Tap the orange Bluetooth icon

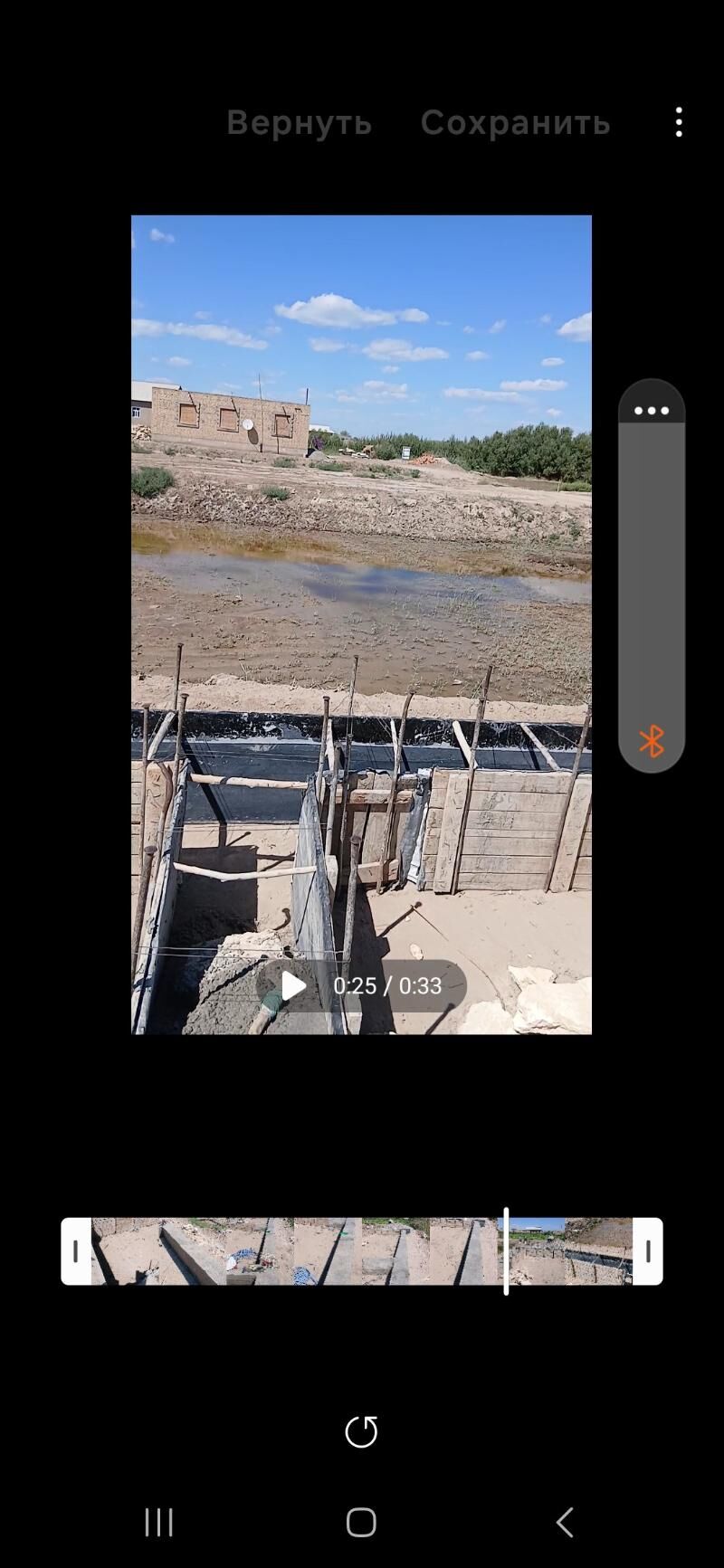pyautogui.click(x=652, y=742)
